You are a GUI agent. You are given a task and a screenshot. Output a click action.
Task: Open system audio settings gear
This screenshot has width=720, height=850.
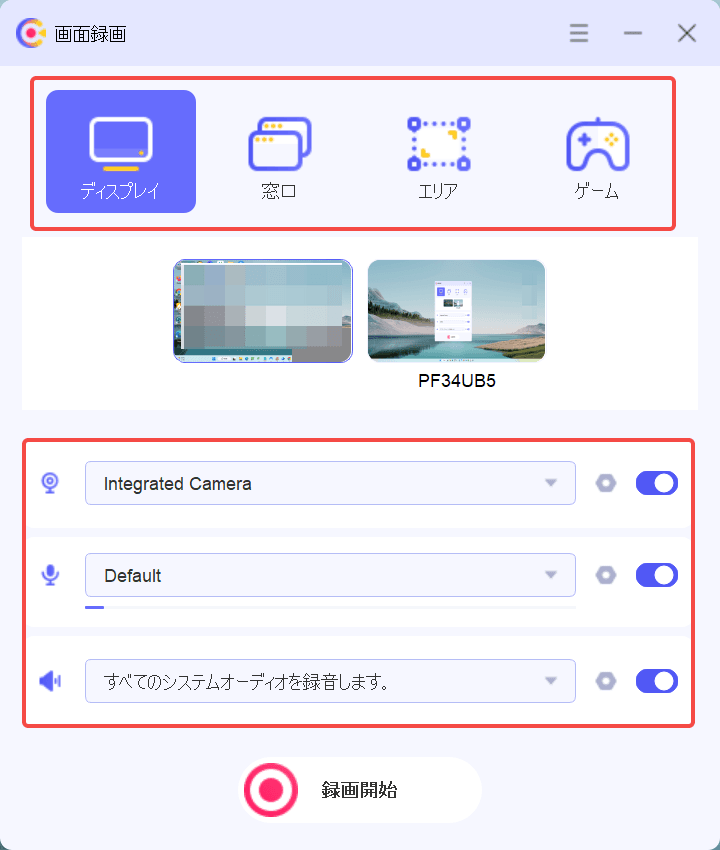click(605, 681)
